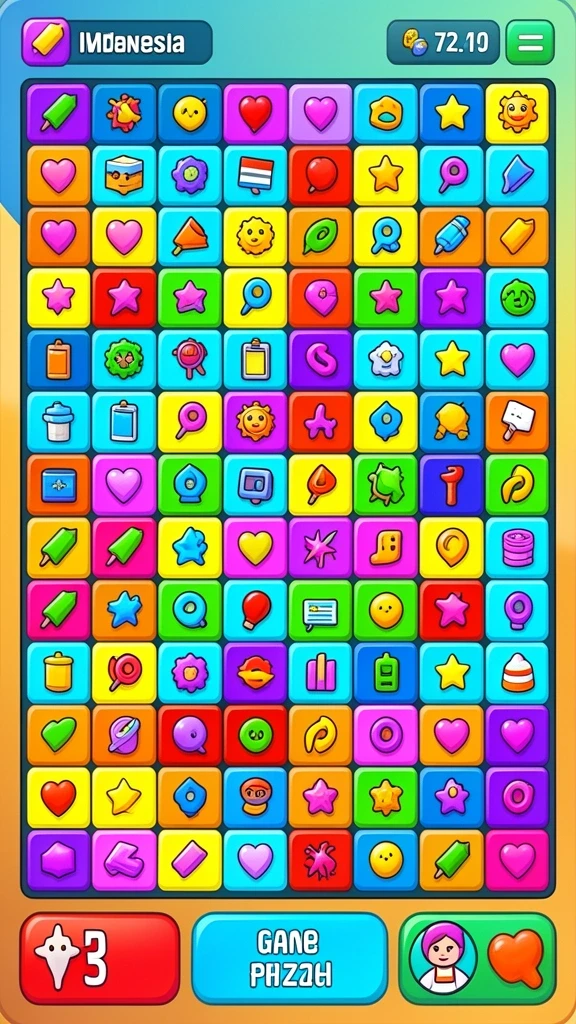576x1024 pixels.
Task: Tap the blue GANE PHZAH button
Action: point(289,958)
